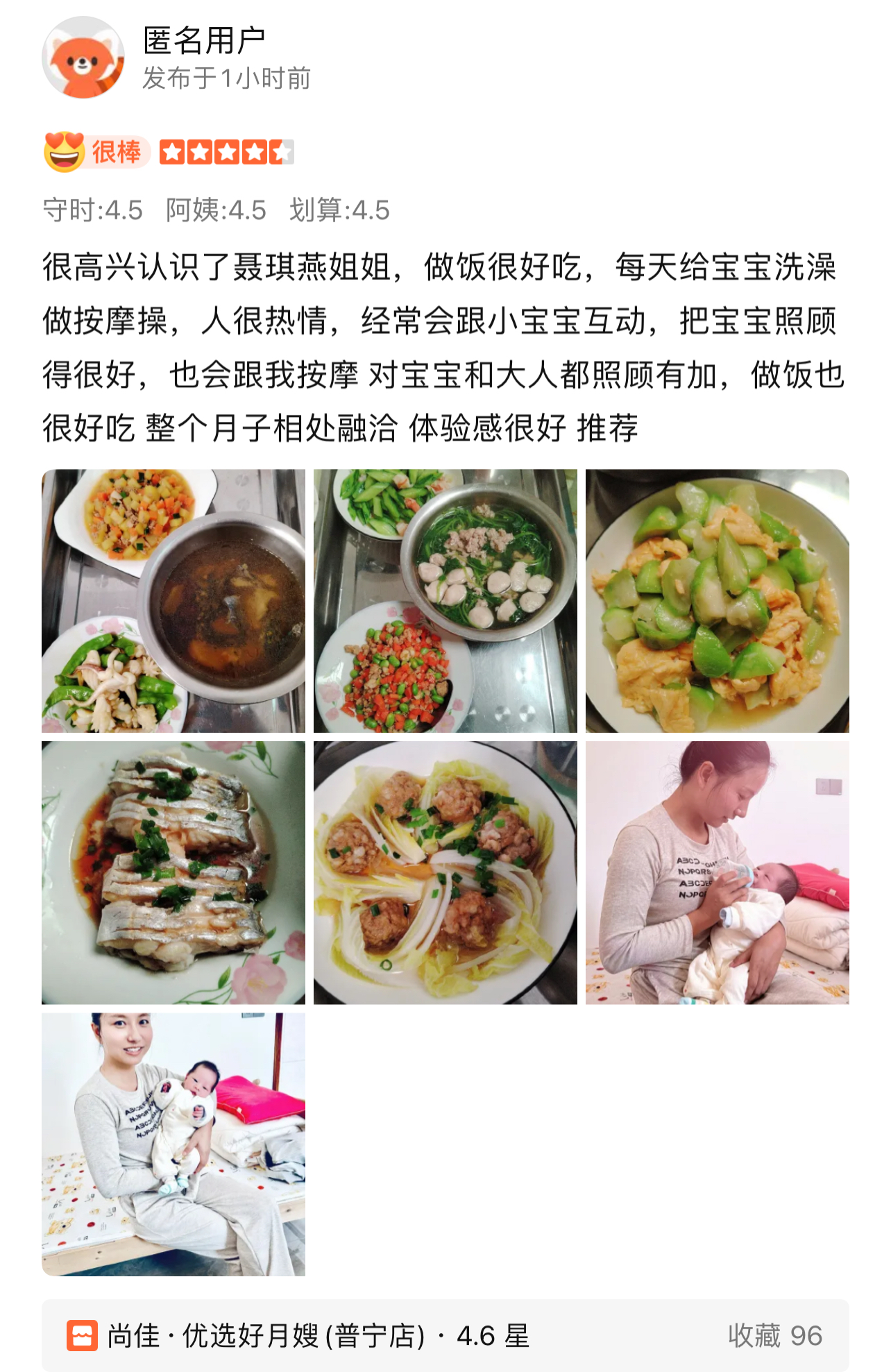
Task: View the meatballs with cabbage photo
Action: pos(445,872)
